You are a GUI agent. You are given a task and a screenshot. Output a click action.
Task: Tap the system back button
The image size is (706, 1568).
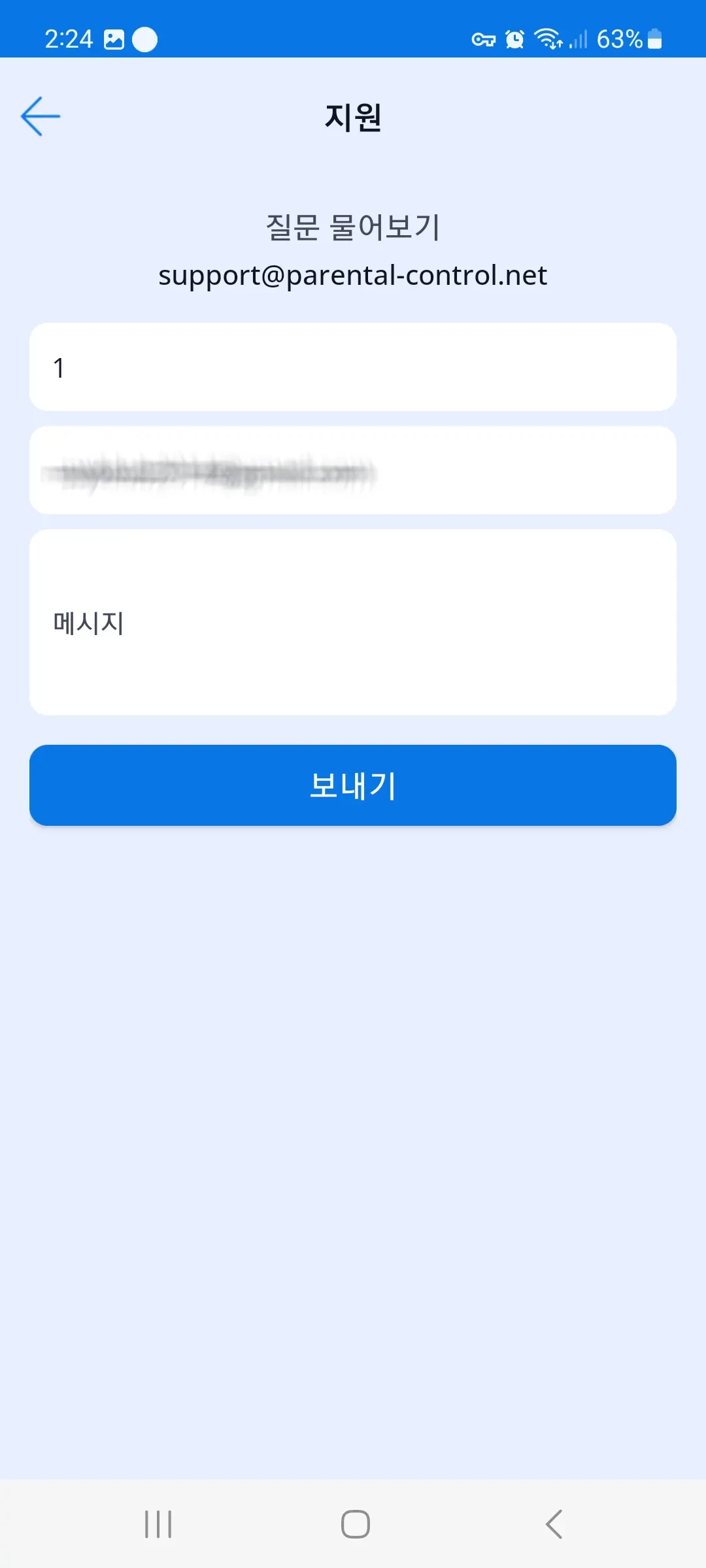[x=554, y=1524]
